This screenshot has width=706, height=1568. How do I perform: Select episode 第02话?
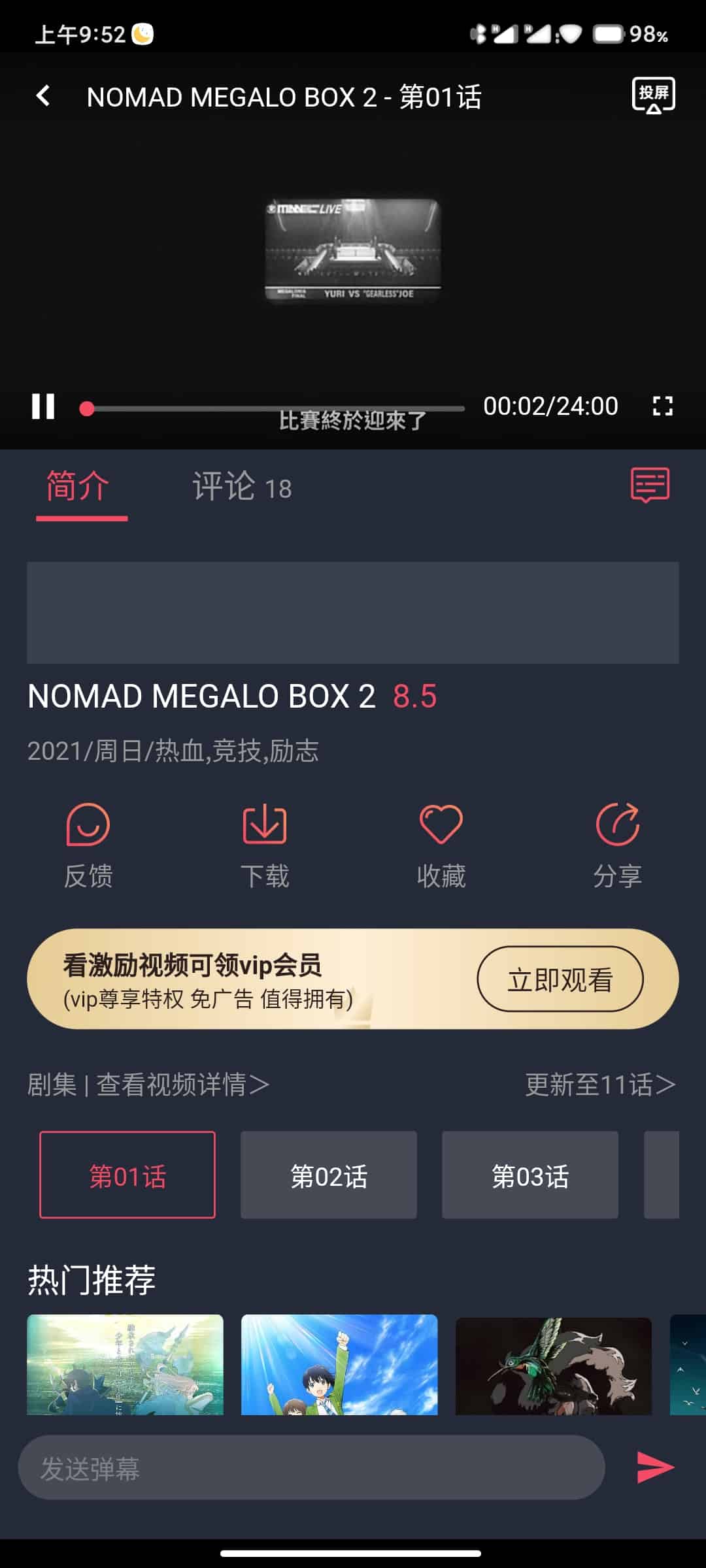329,1175
